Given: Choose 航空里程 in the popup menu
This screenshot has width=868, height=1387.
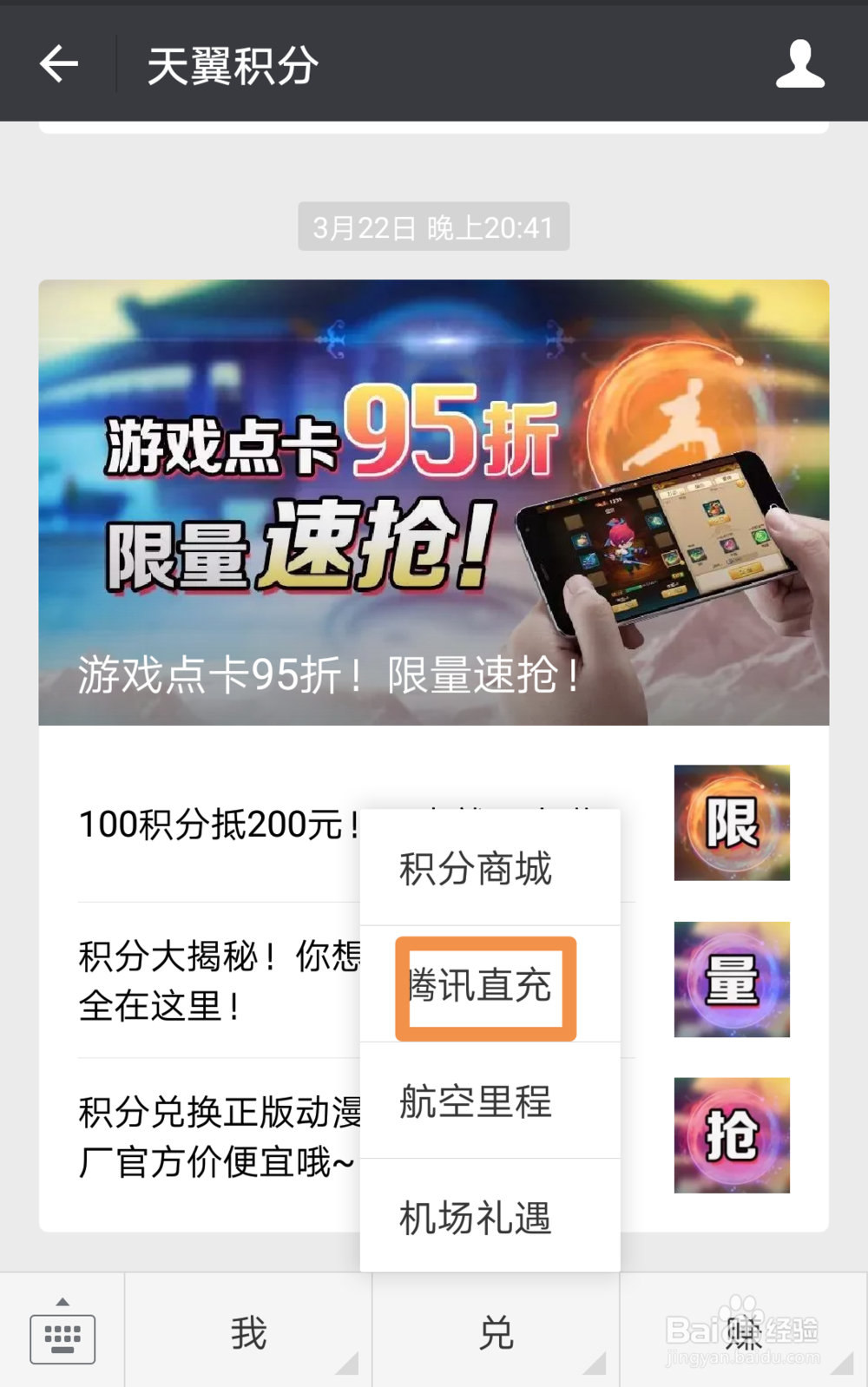Looking at the screenshot, I should tap(474, 1103).
